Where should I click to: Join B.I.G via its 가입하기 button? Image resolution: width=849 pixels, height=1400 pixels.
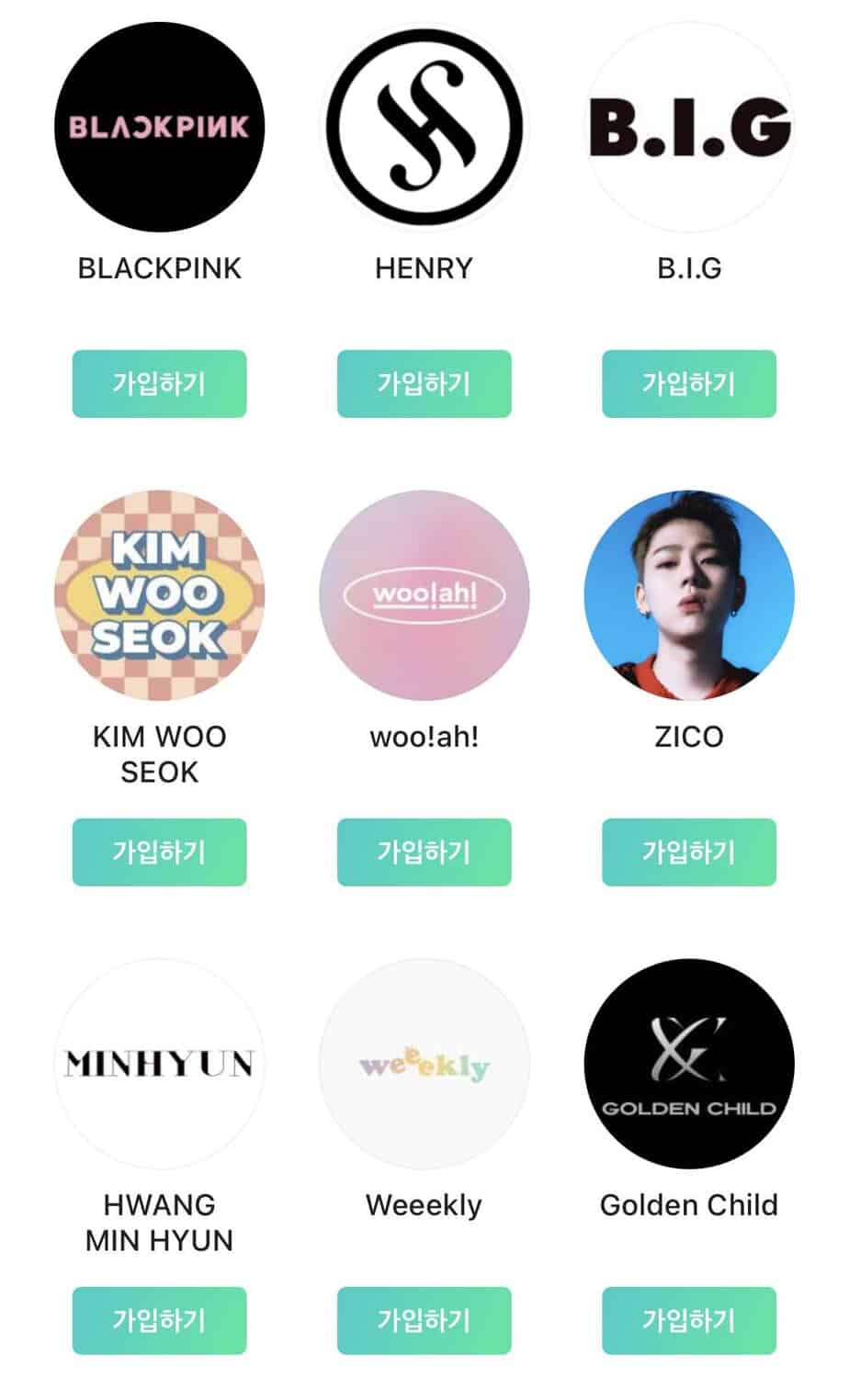pos(688,383)
